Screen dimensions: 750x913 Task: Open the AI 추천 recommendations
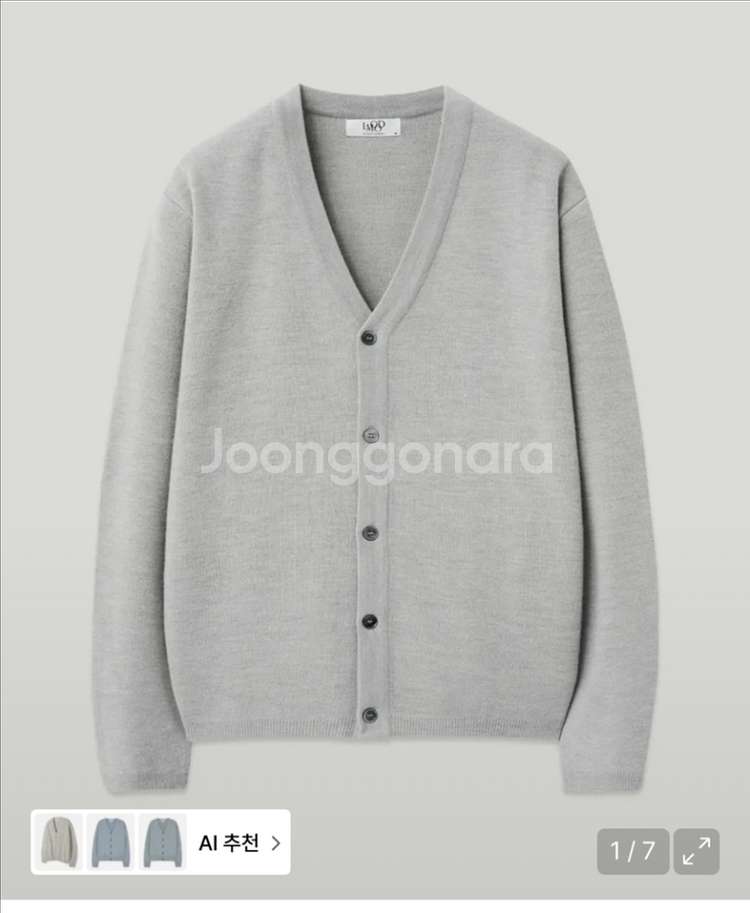point(238,842)
